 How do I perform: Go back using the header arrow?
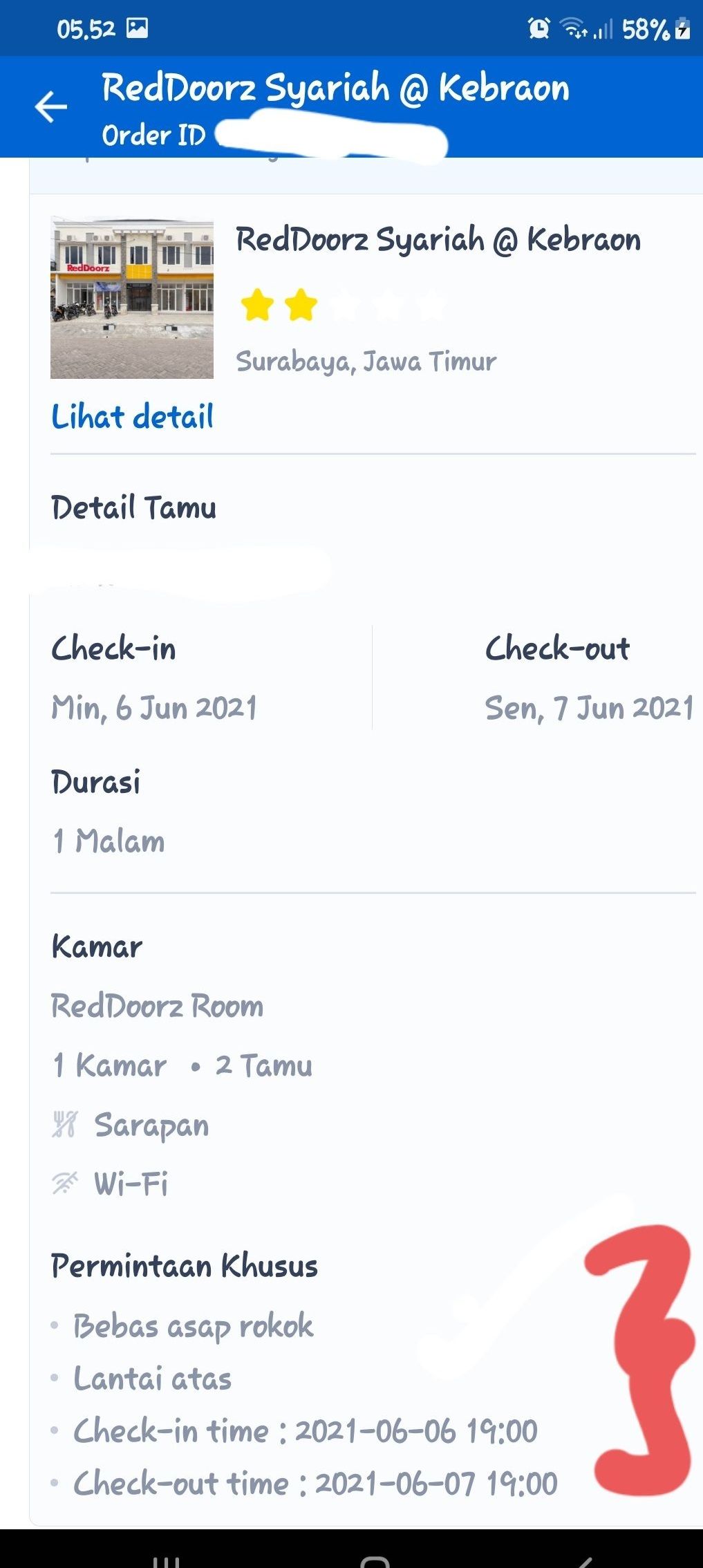[50, 107]
